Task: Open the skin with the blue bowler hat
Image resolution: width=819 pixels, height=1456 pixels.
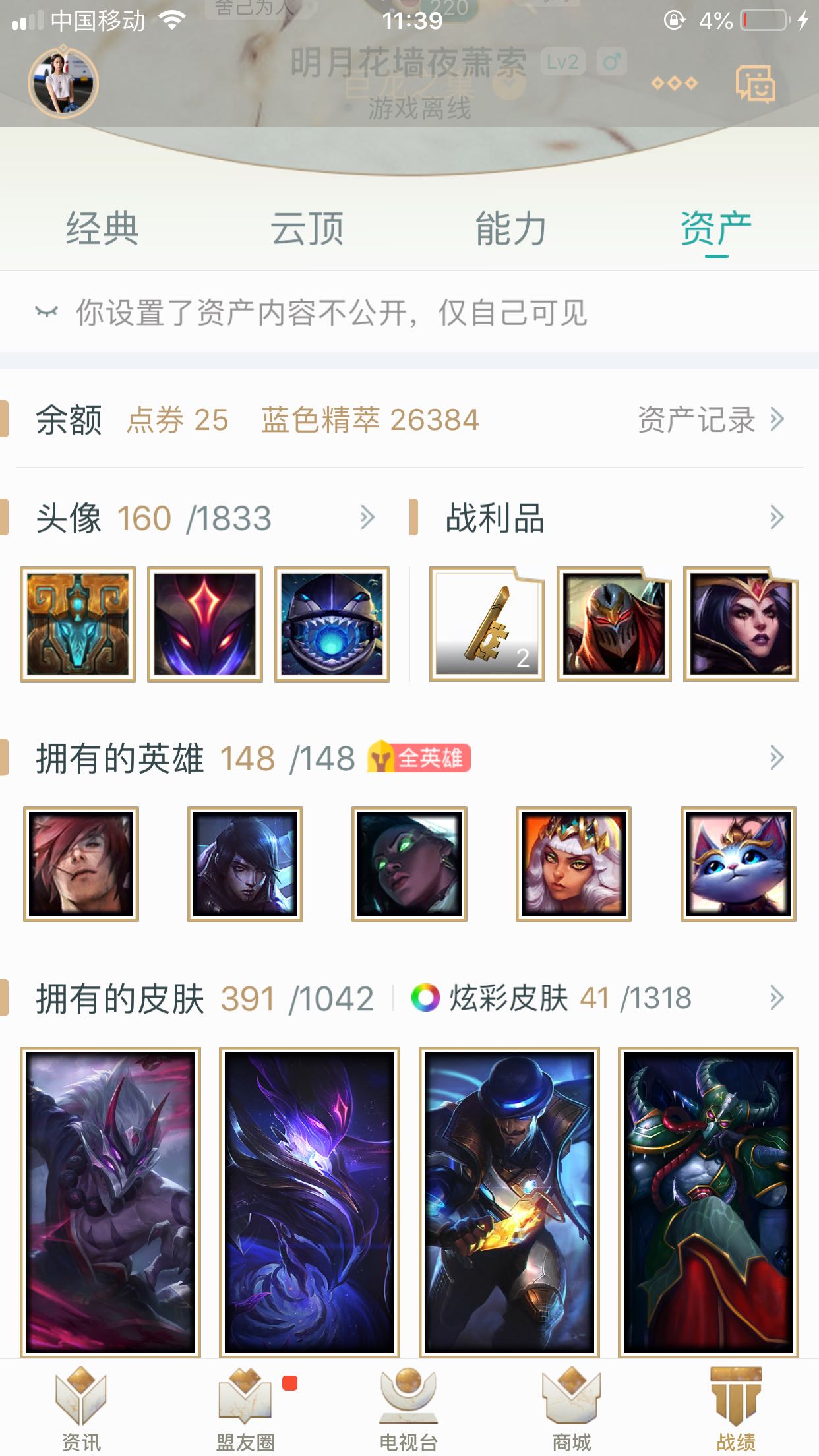Action: [509, 1201]
